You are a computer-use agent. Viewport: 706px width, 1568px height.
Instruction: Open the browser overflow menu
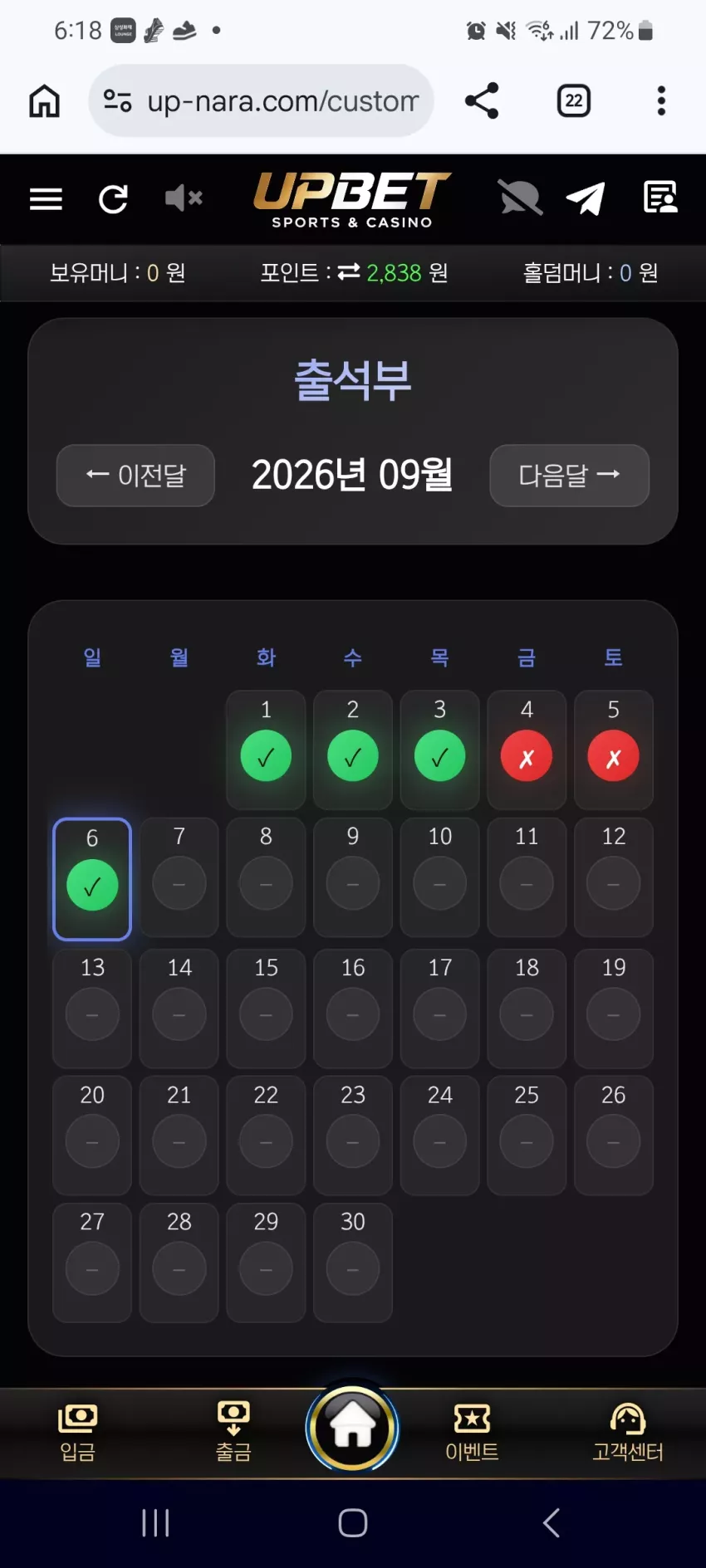point(661,100)
